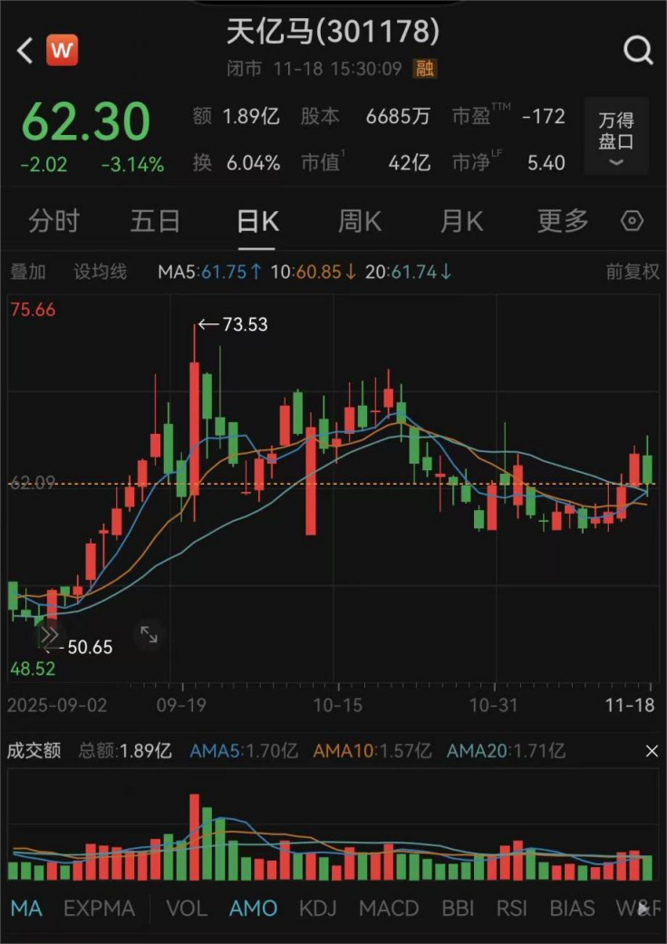
Task: Expand the chart to fullscreen
Action: pyautogui.click(x=149, y=634)
